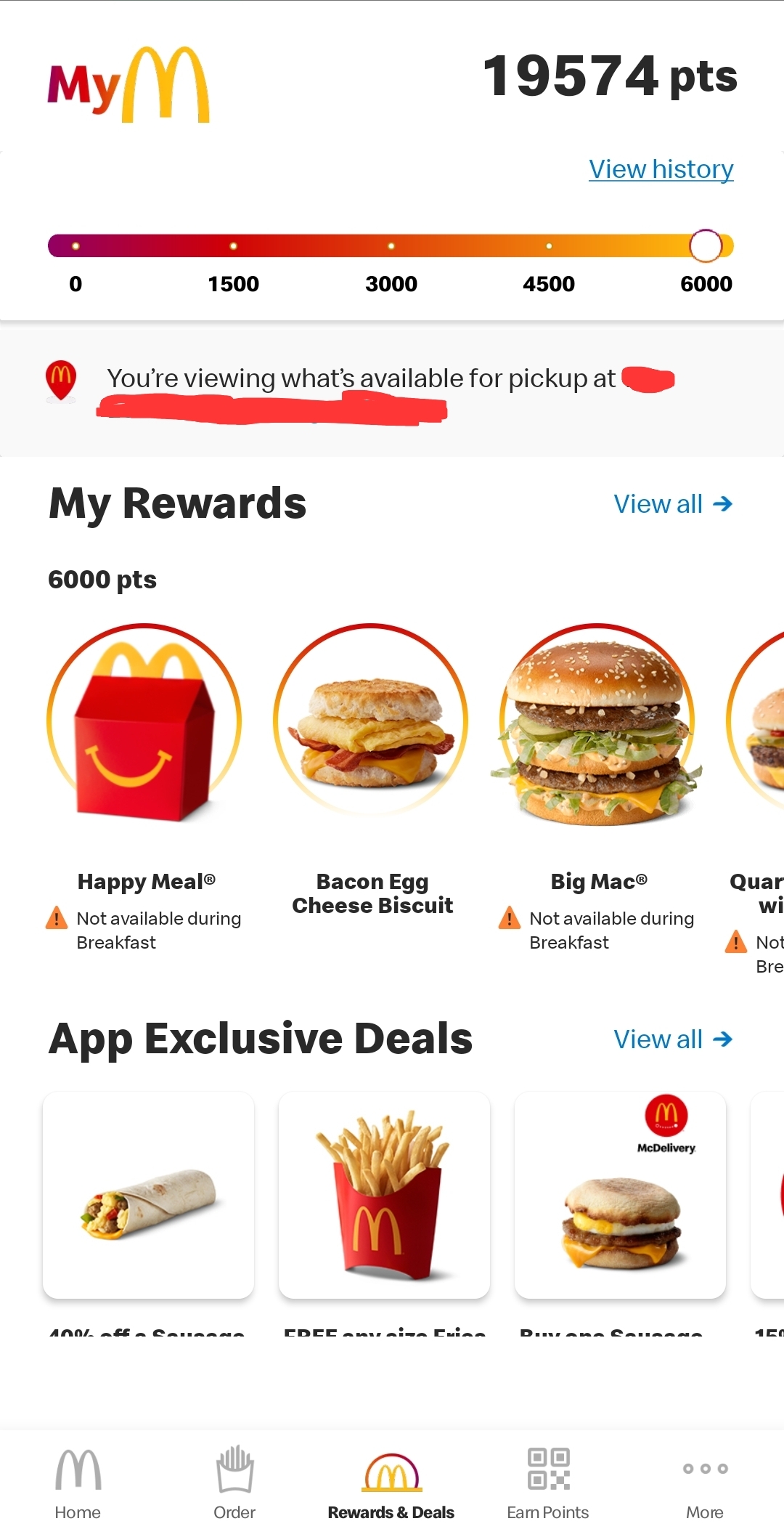
Task: View all My Rewards
Action: (x=673, y=504)
